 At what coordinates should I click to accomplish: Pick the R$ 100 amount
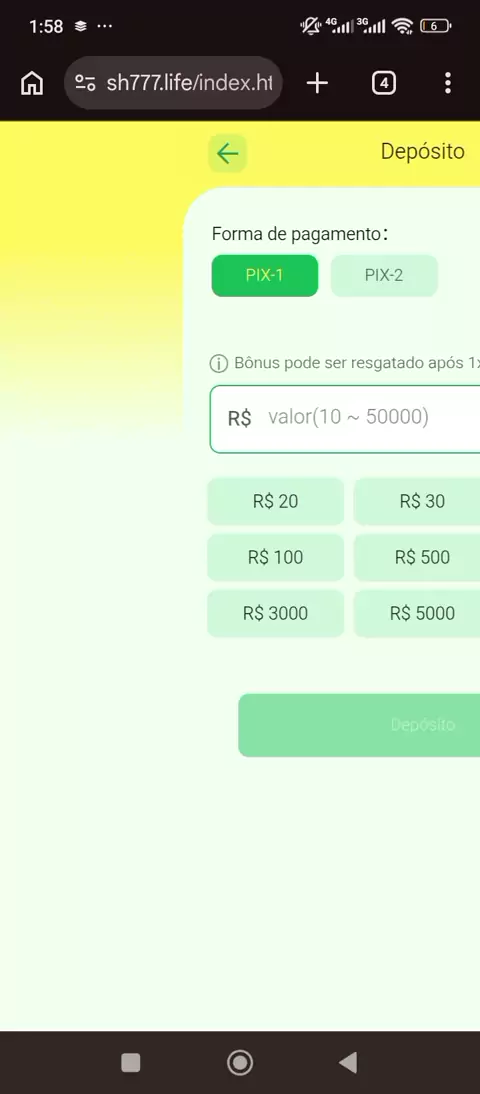tap(276, 557)
